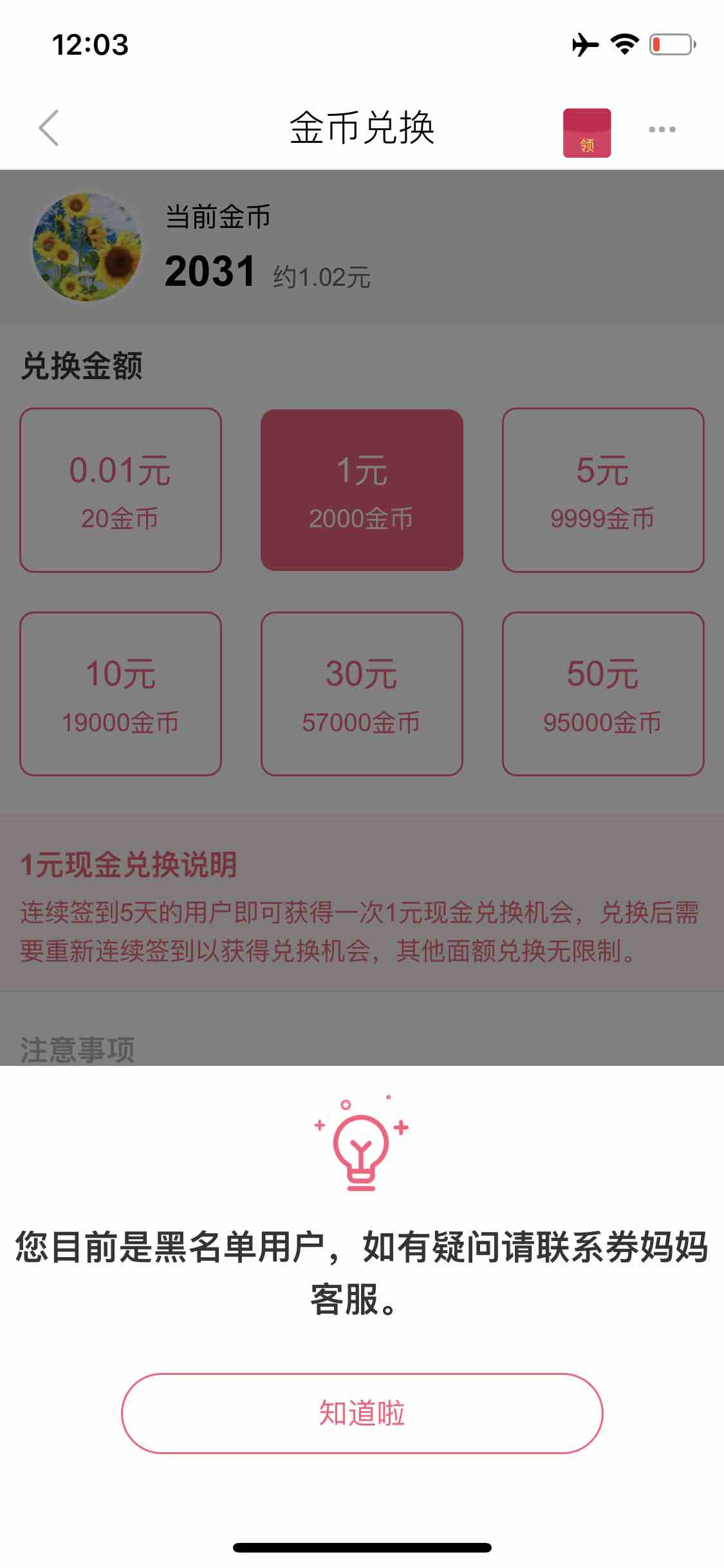Pick the 50元 95000金币 option
The width and height of the screenshot is (724, 1568).
603,694
